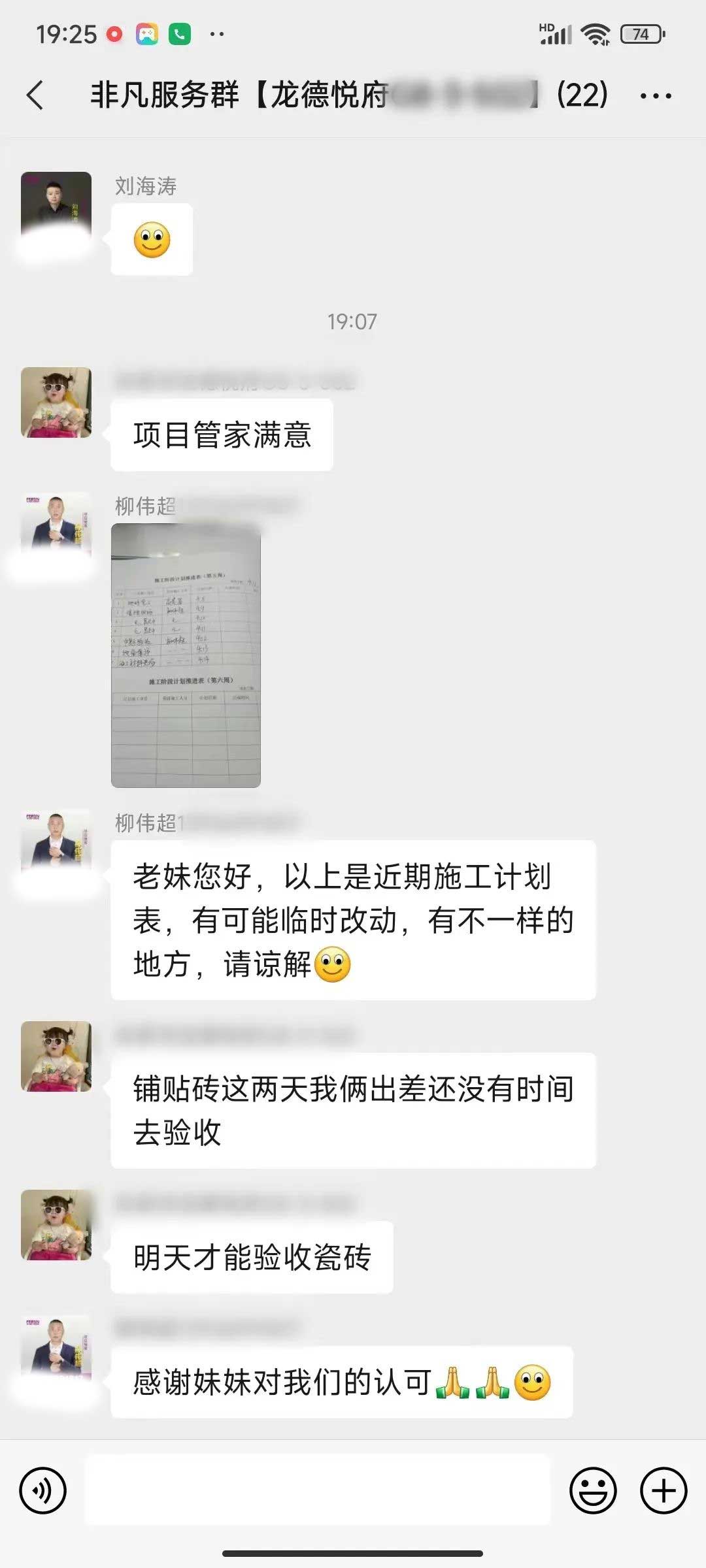Open avatar of sender of 项目管家满意
The height and width of the screenshot is (1568, 706).
[56, 402]
